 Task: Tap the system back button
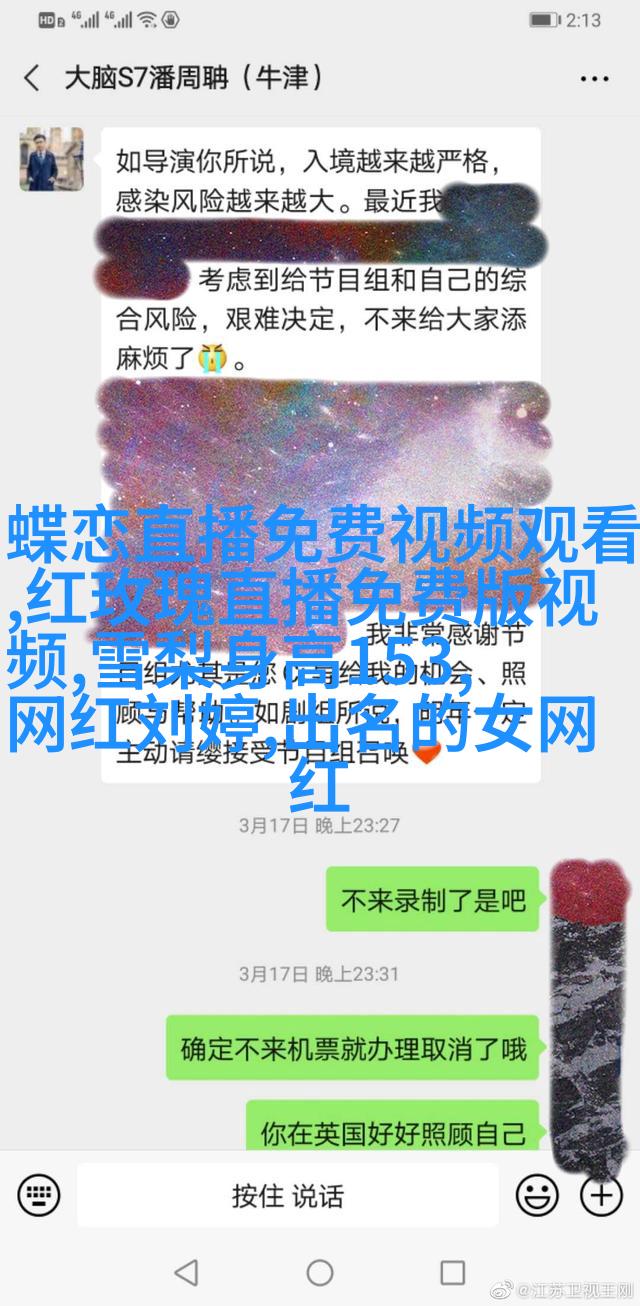tap(186, 1273)
